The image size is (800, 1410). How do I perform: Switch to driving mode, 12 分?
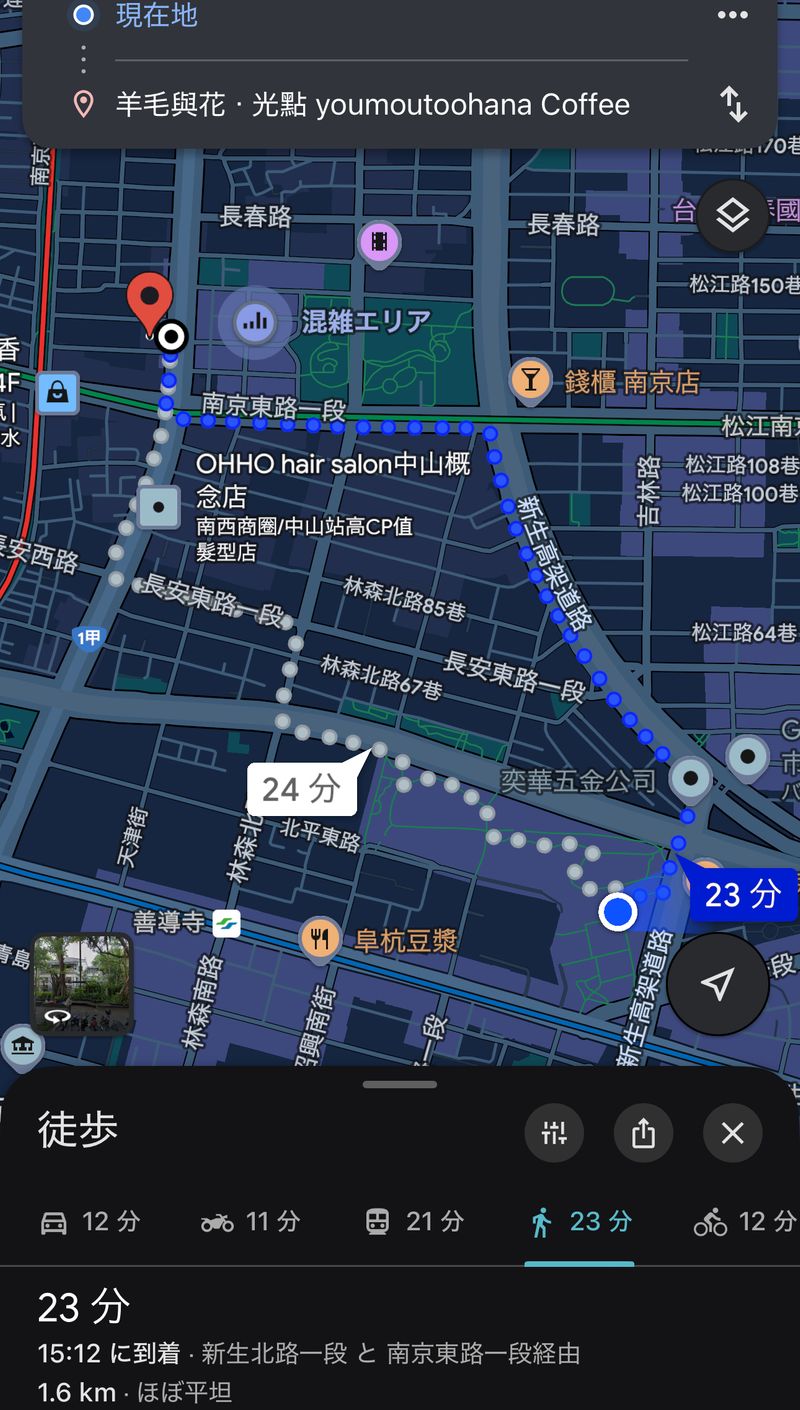90,1222
